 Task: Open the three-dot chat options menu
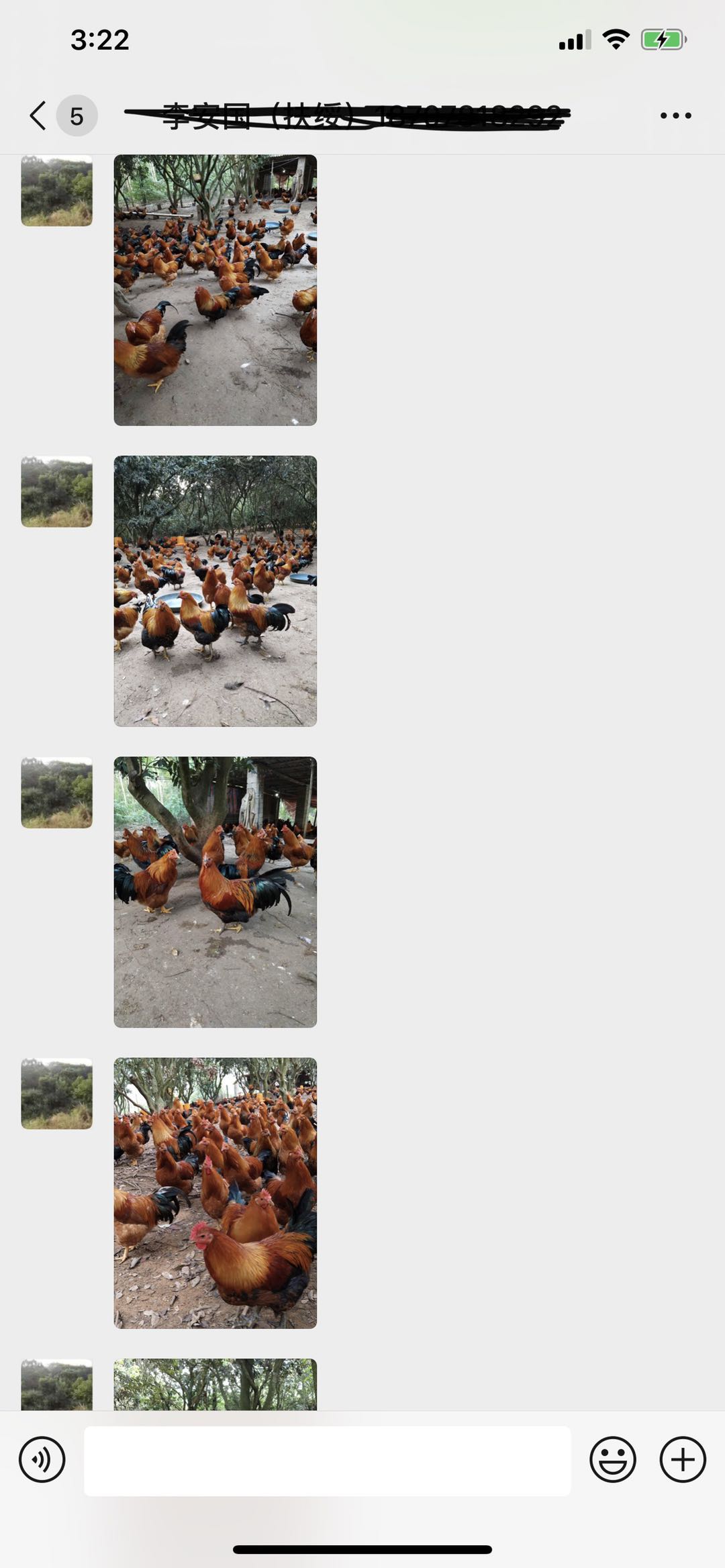(x=675, y=115)
